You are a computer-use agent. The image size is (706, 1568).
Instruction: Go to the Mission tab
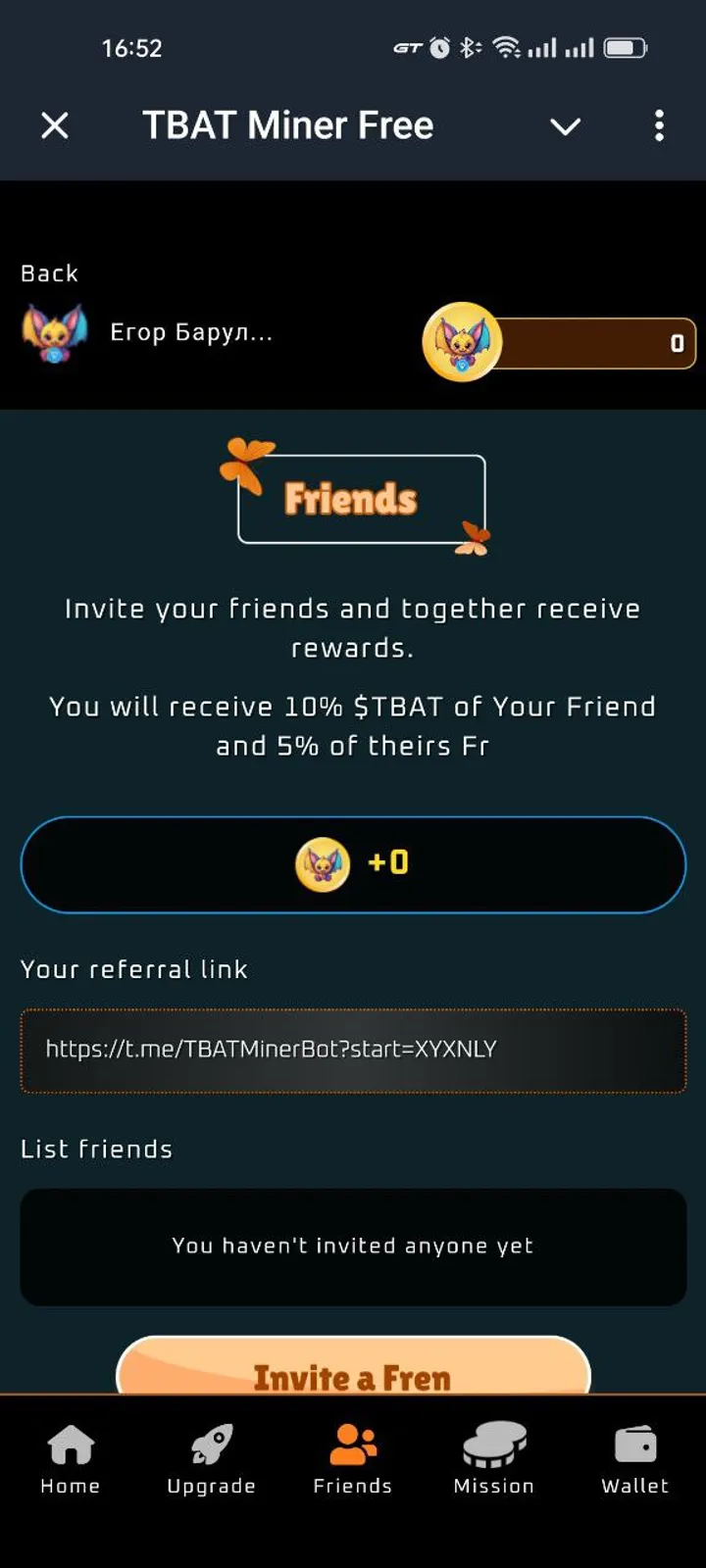click(x=494, y=1458)
